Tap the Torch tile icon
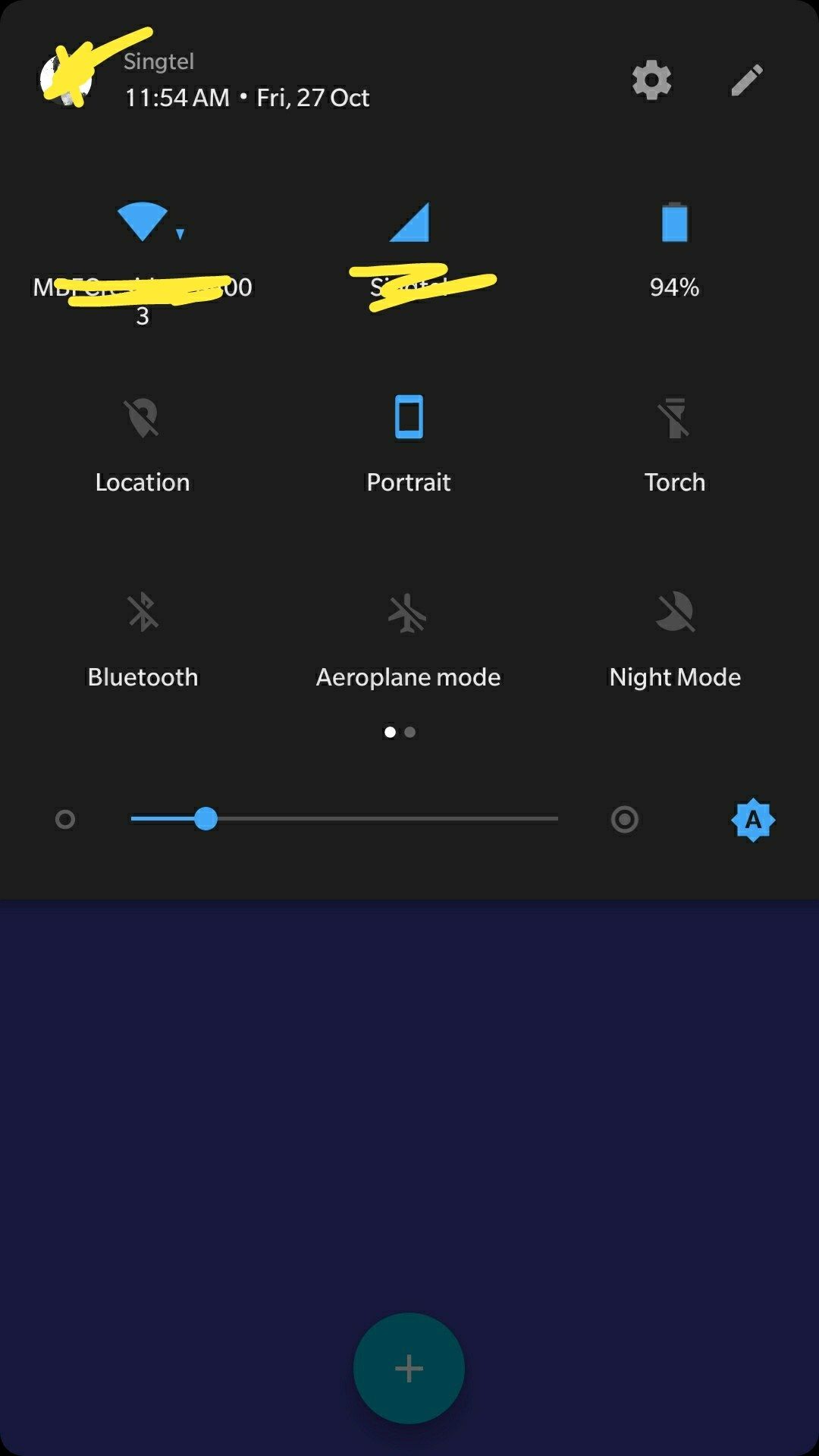This screenshot has width=819, height=1456. click(674, 417)
